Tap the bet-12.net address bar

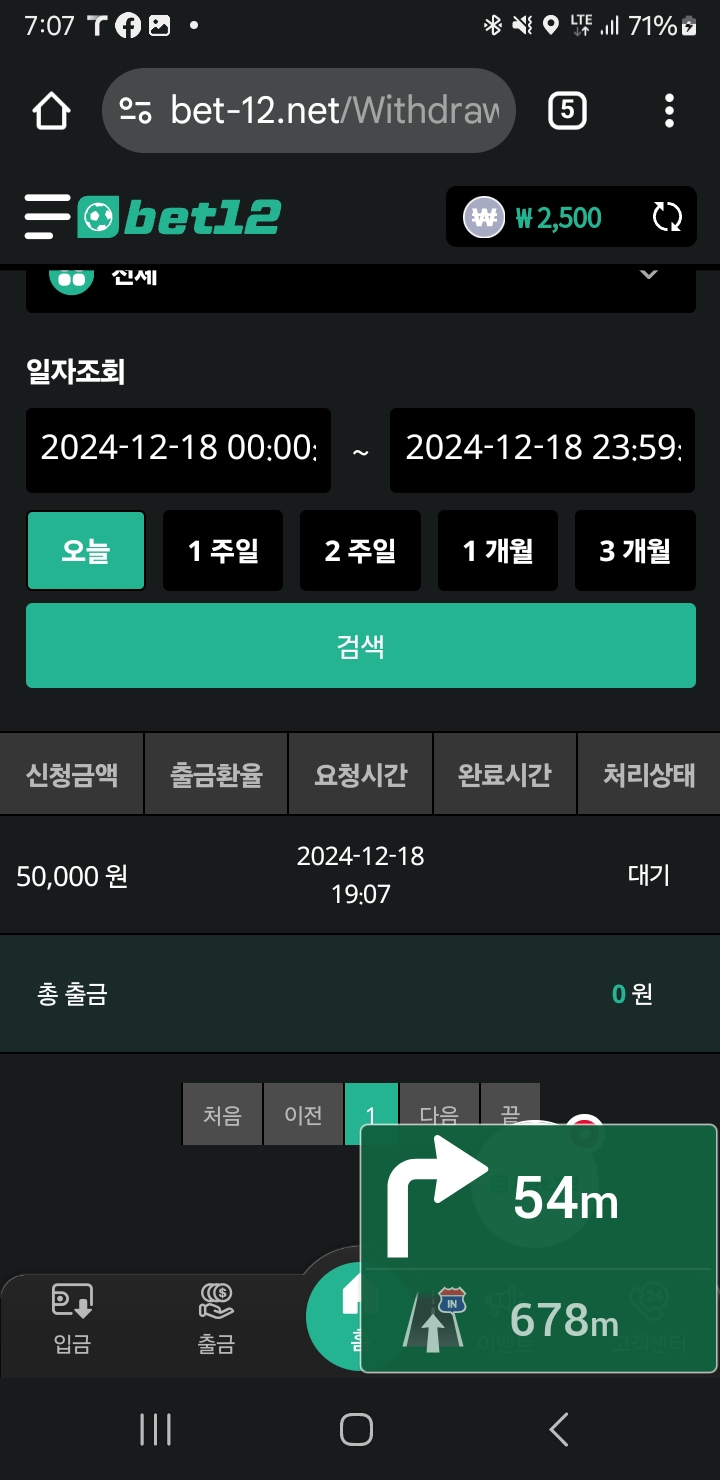pos(308,111)
